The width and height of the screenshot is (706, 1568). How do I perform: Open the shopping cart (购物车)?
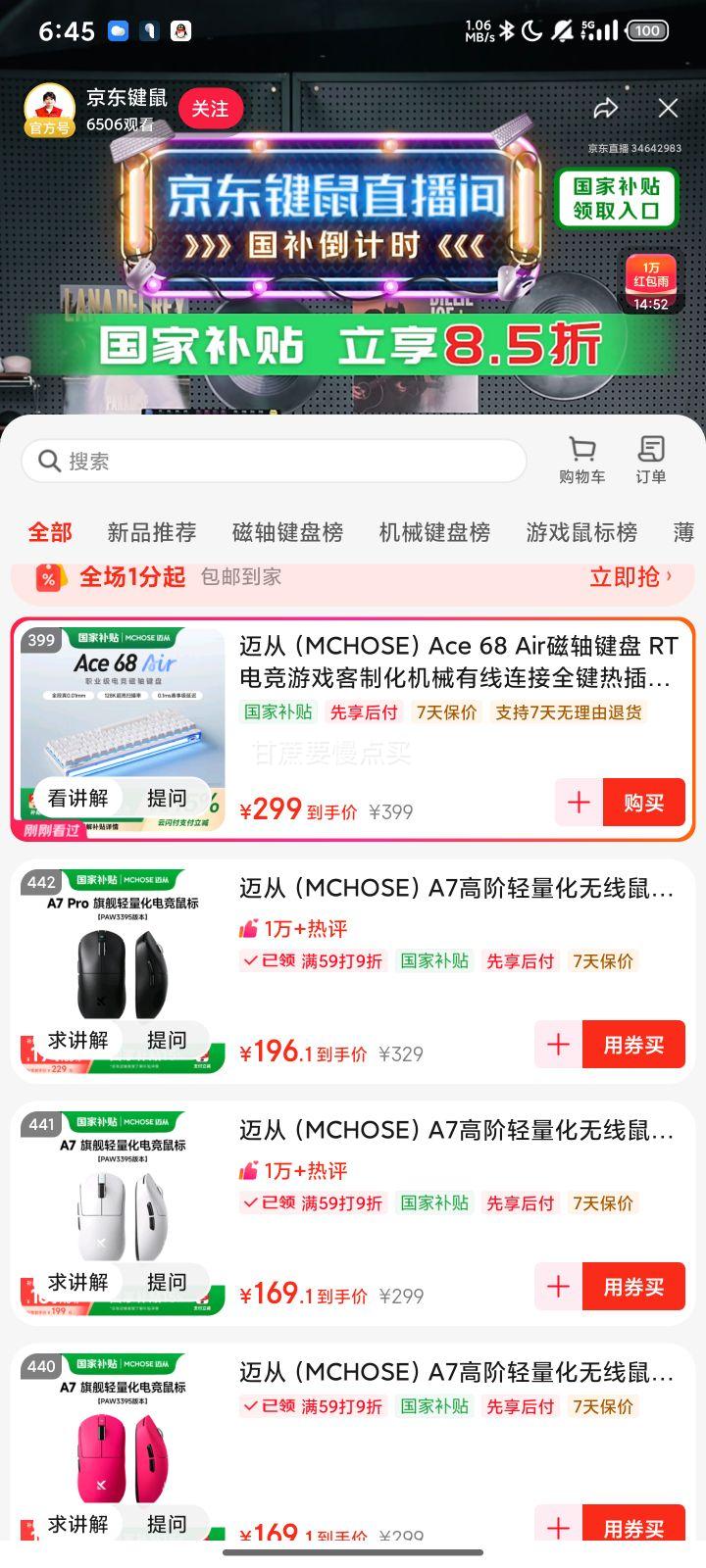pyautogui.click(x=581, y=459)
